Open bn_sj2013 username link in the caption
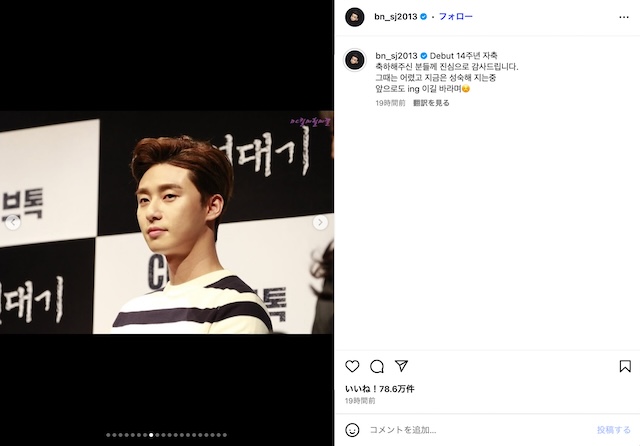The height and width of the screenshot is (446, 640). point(396,55)
